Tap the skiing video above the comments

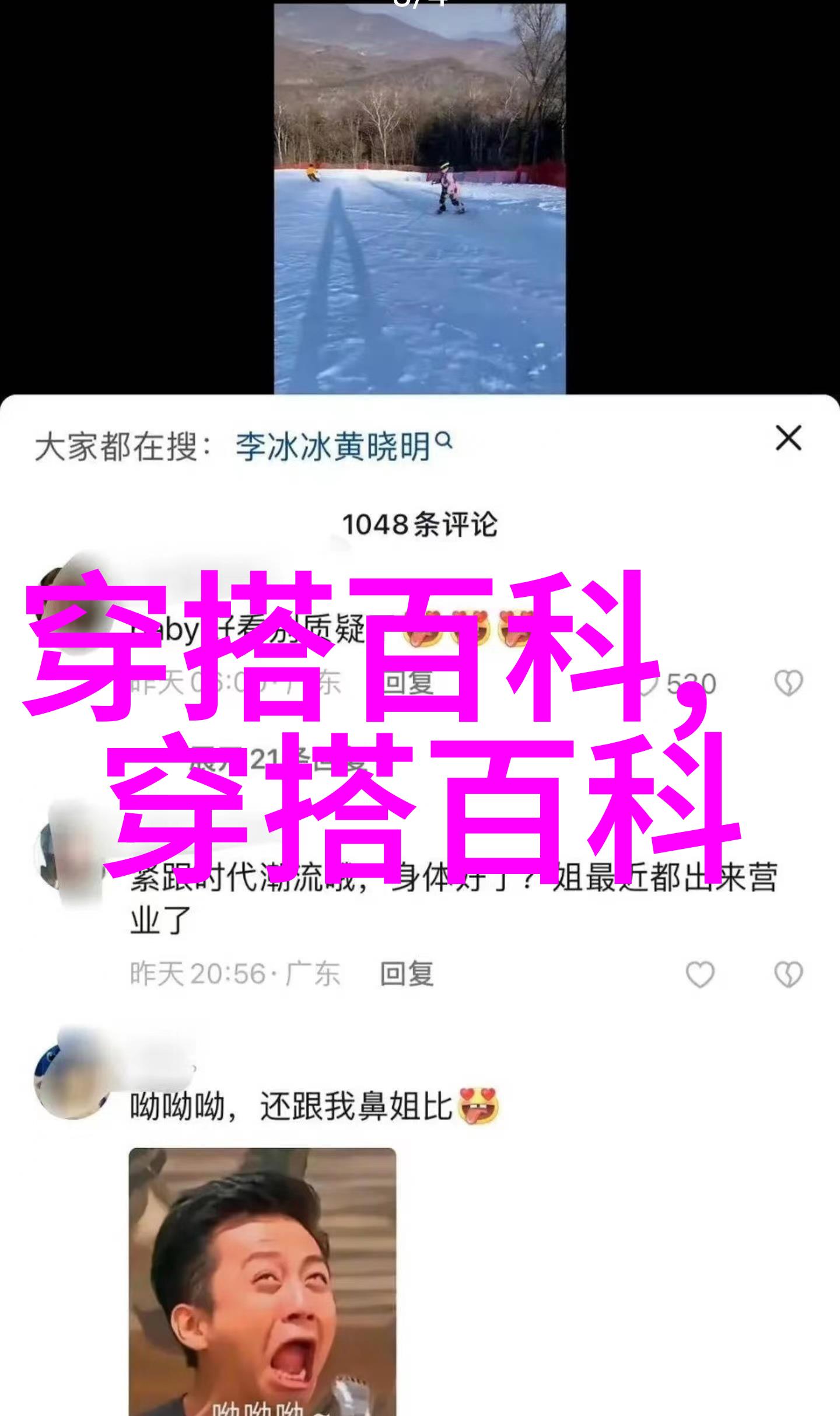419,198
